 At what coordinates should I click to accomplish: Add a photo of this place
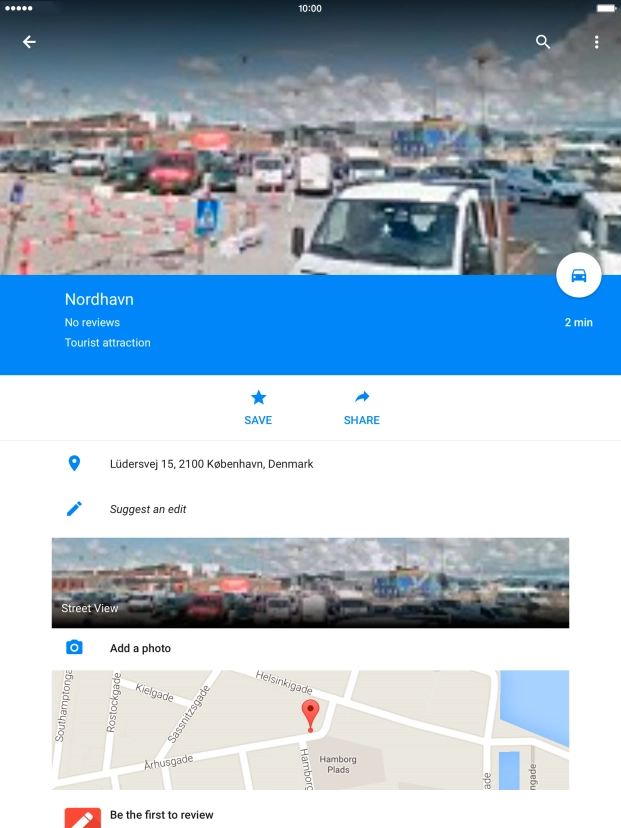pyautogui.click(x=140, y=648)
